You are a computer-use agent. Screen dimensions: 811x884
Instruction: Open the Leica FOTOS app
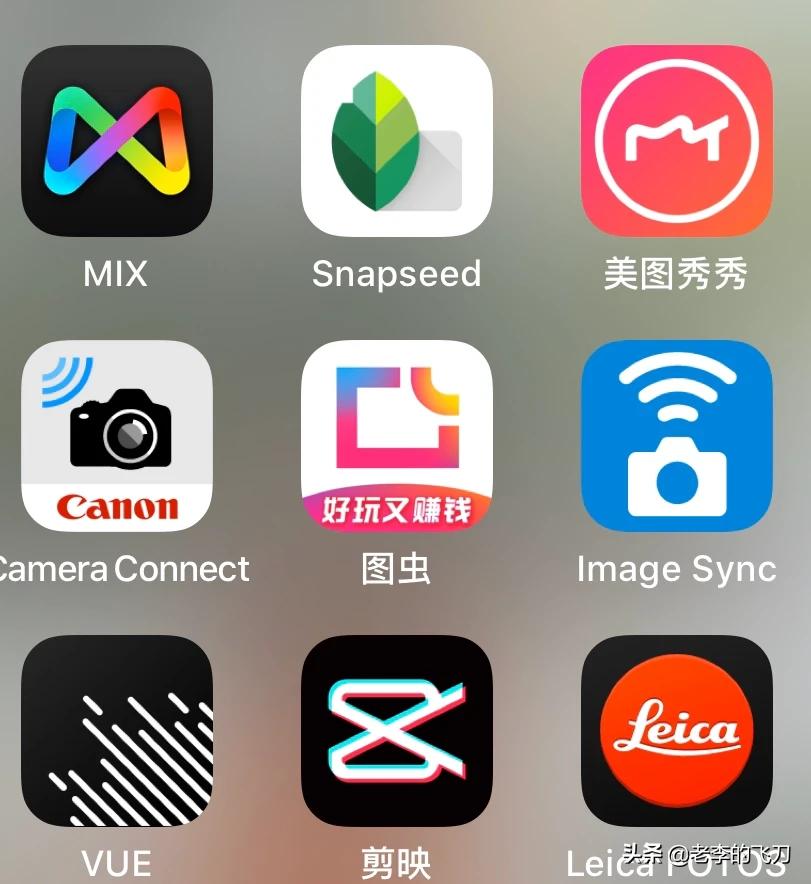tap(677, 731)
